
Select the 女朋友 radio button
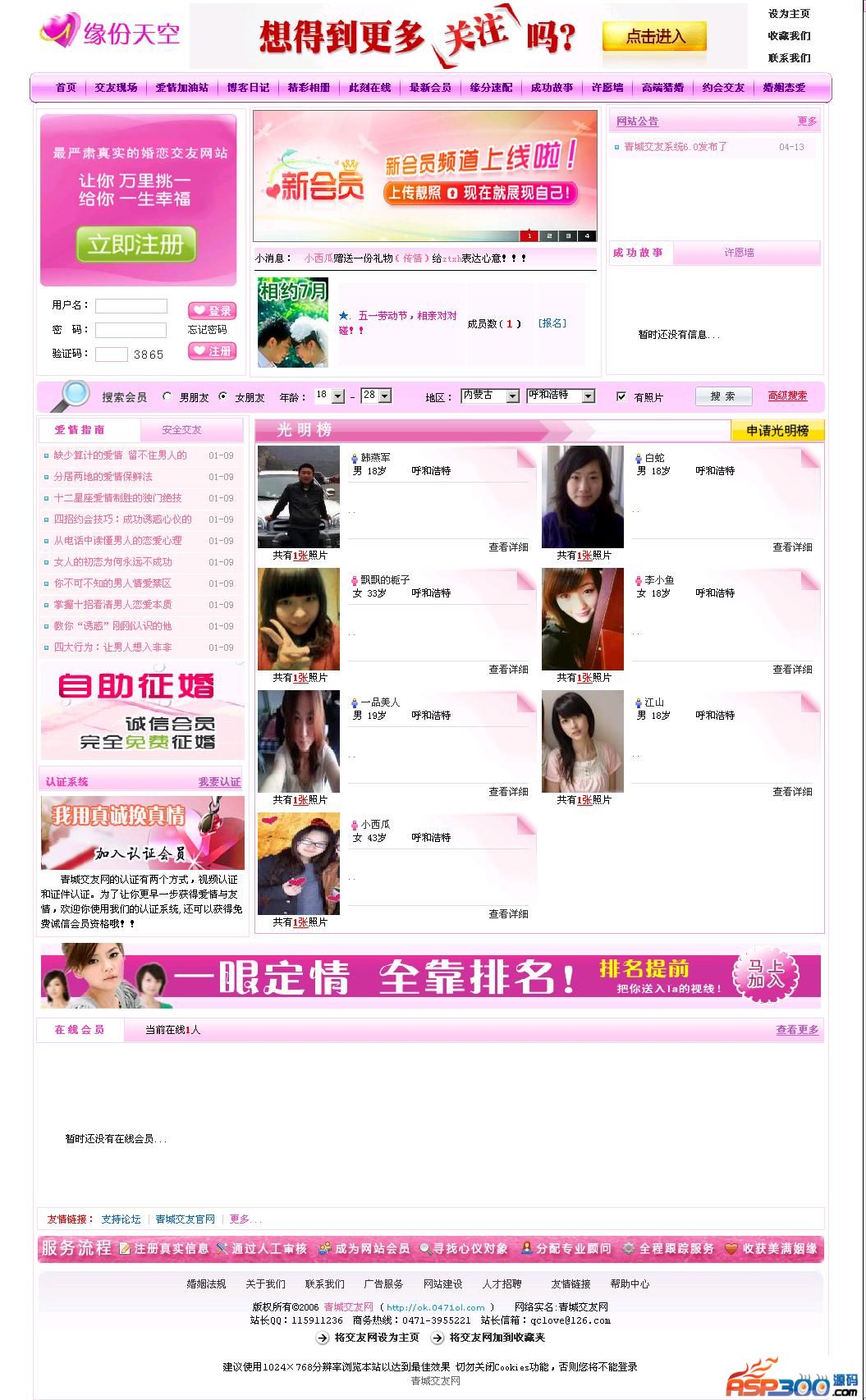[x=223, y=396]
